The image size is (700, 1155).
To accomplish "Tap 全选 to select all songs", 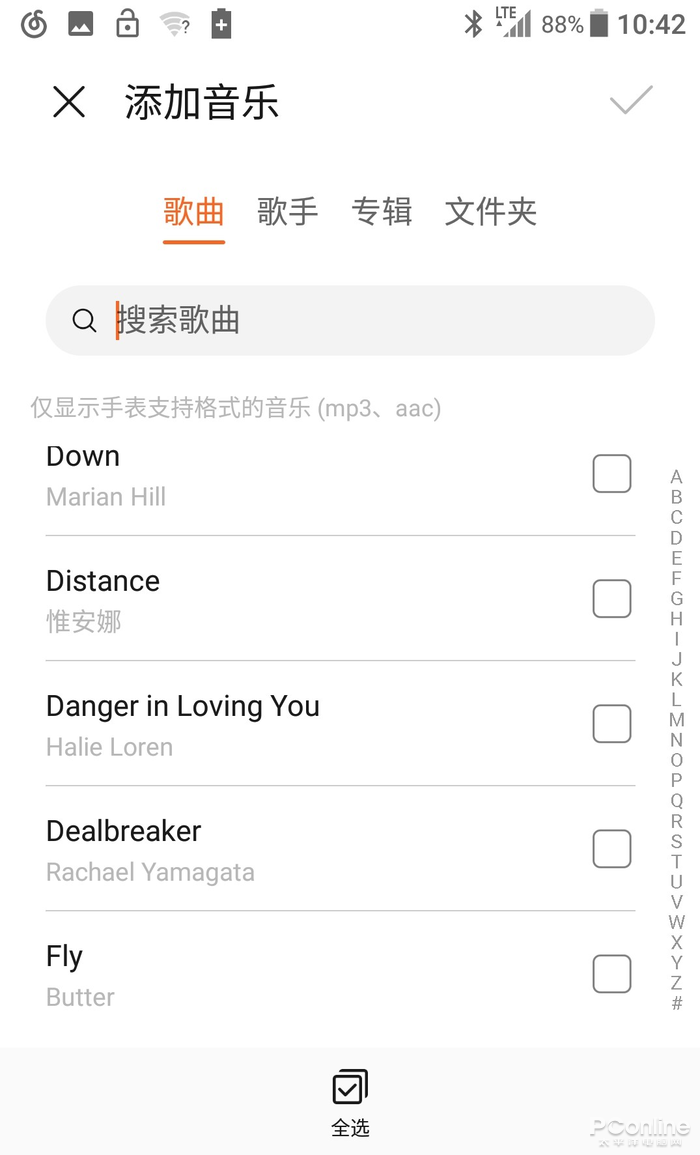I will [350, 1100].
